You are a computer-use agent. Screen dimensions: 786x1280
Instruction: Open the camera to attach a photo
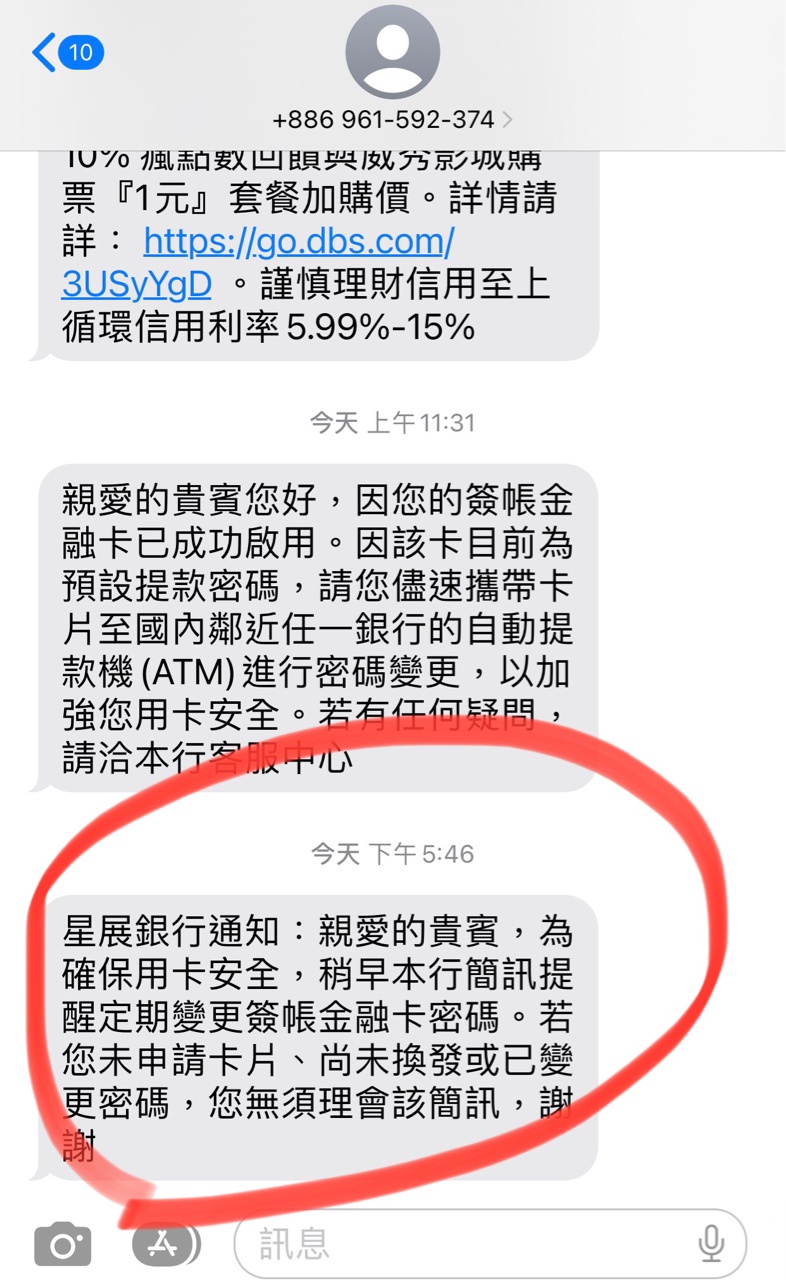[x=63, y=1244]
